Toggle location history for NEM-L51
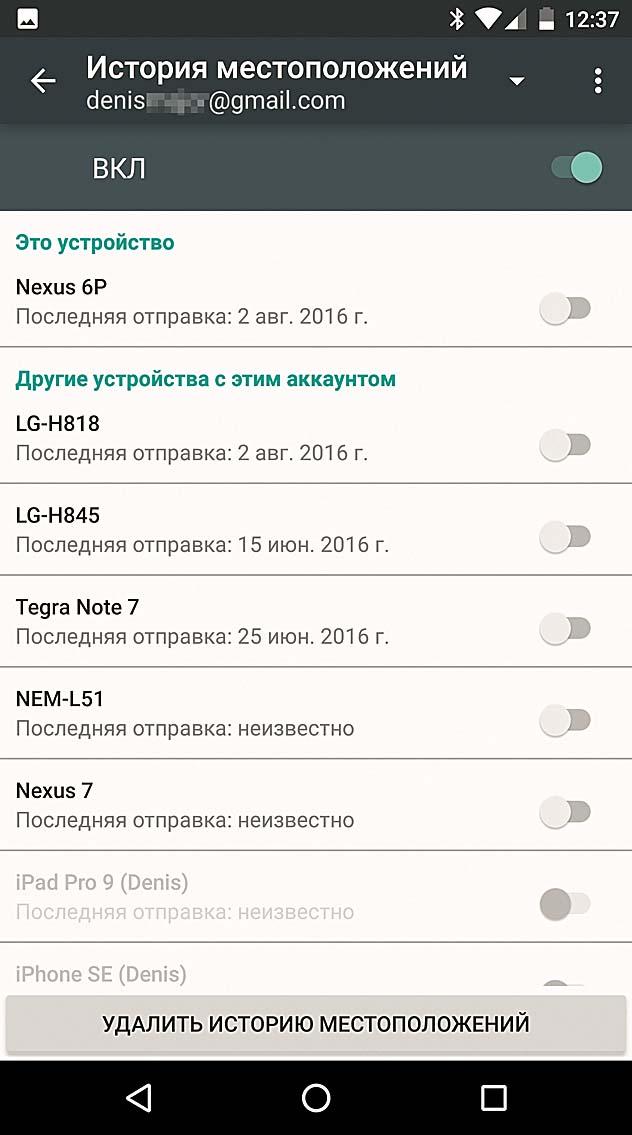This screenshot has height=1135, width=632. pos(565,720)
